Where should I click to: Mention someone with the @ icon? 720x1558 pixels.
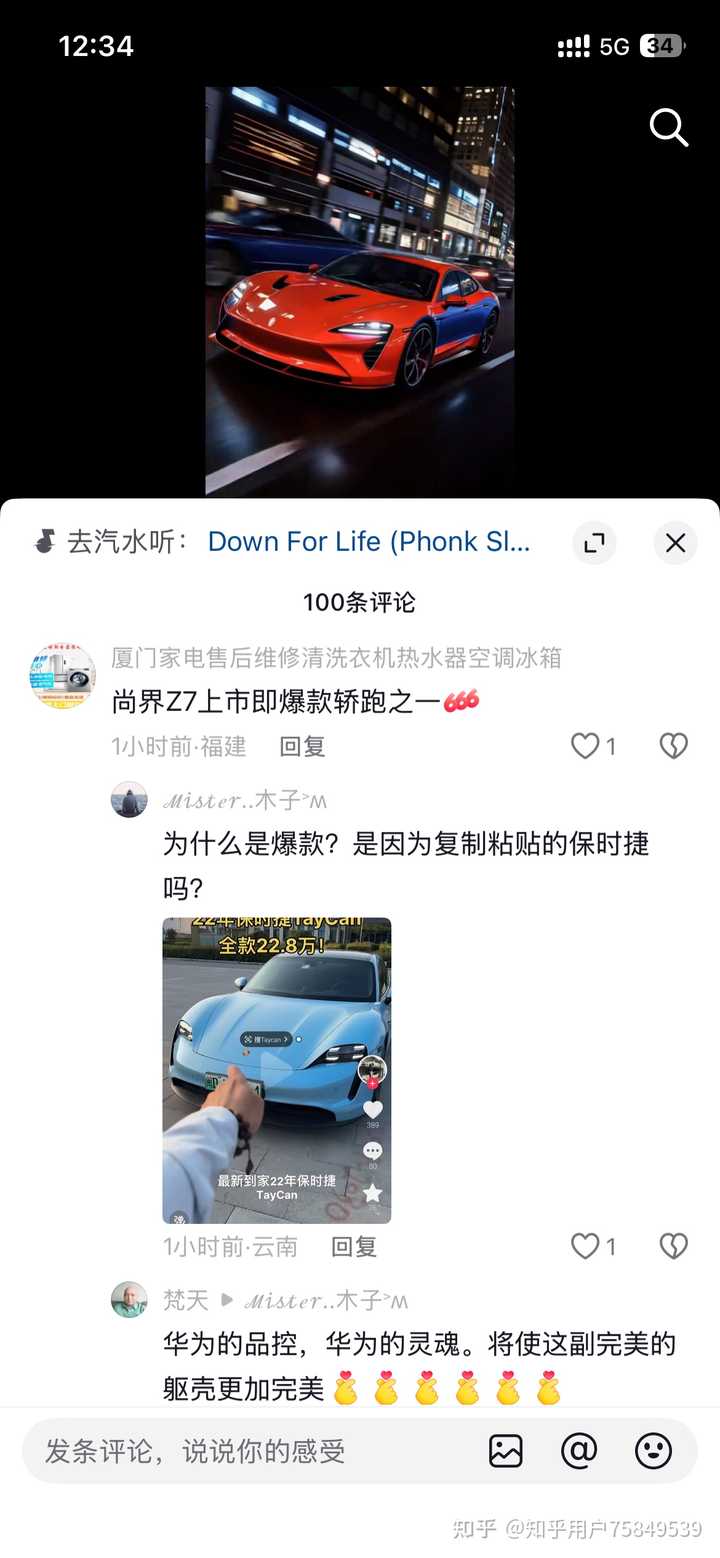(x=579, y=1451)
